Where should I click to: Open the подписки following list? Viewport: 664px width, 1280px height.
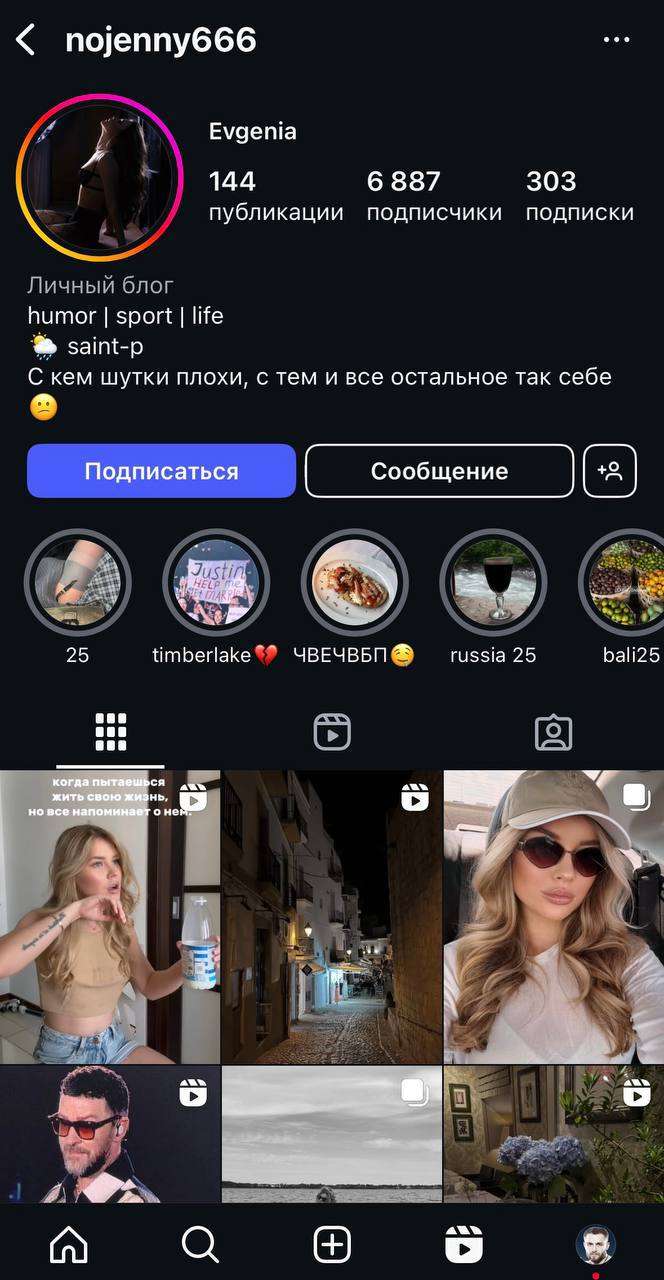[x=579, y=195]
